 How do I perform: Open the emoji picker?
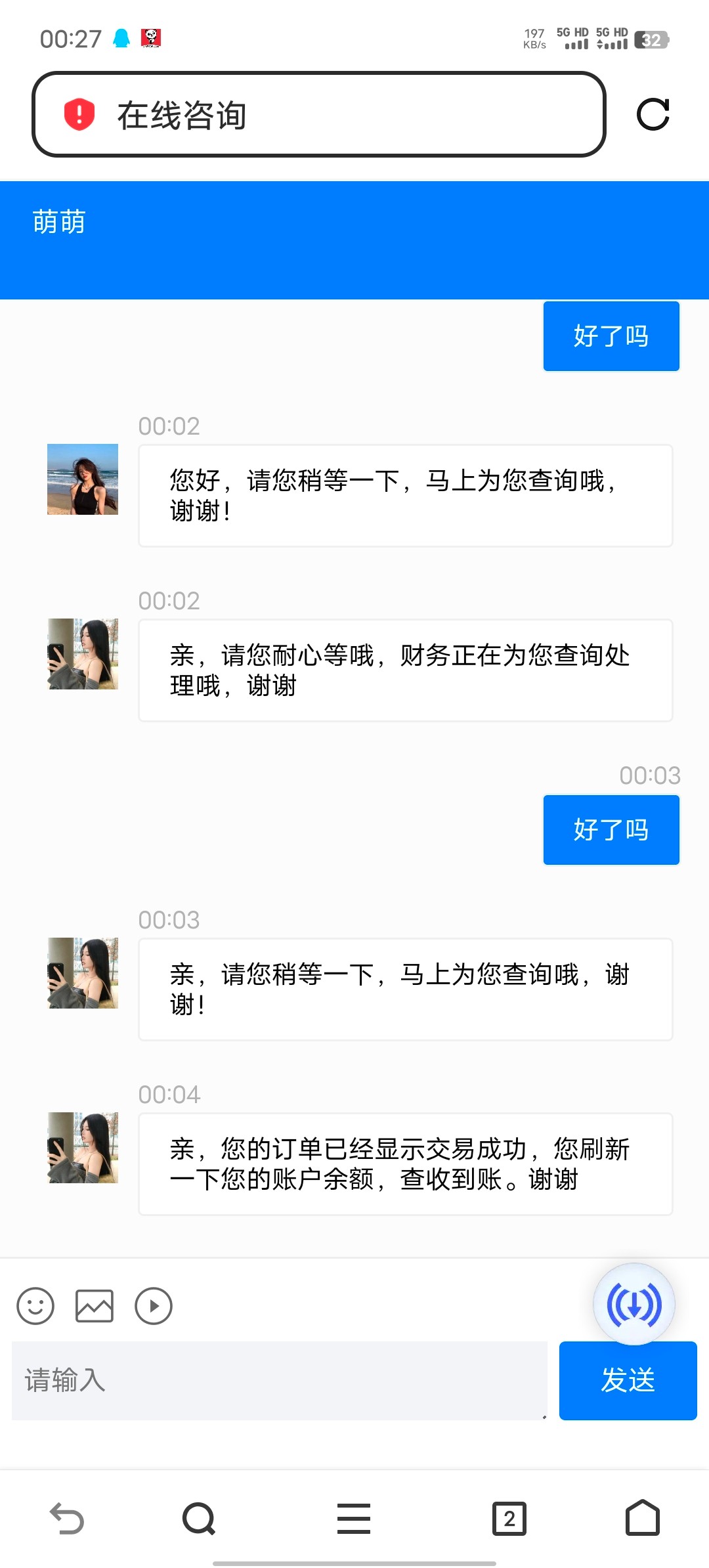(x=35, y=1305)
